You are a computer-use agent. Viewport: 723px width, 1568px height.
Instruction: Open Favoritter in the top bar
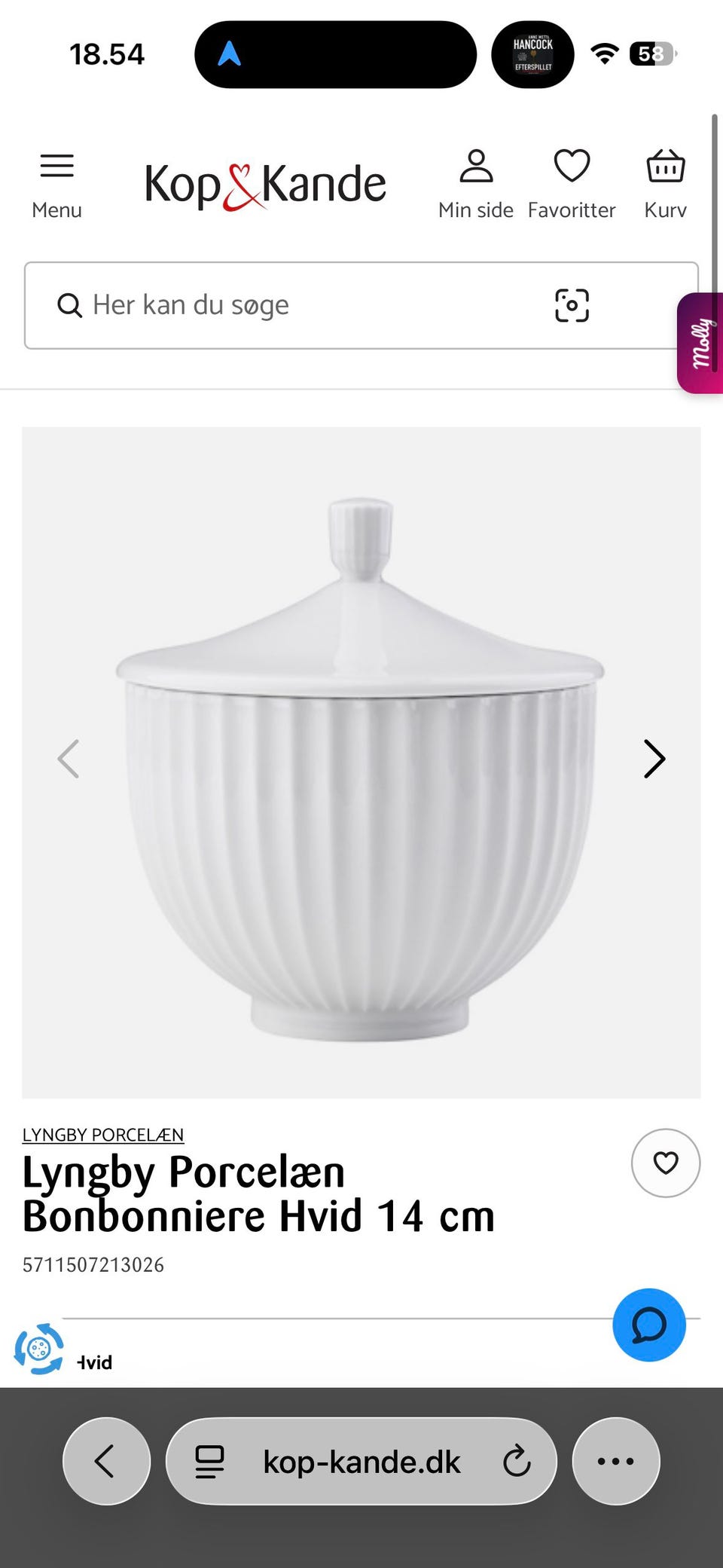(572, 185)
